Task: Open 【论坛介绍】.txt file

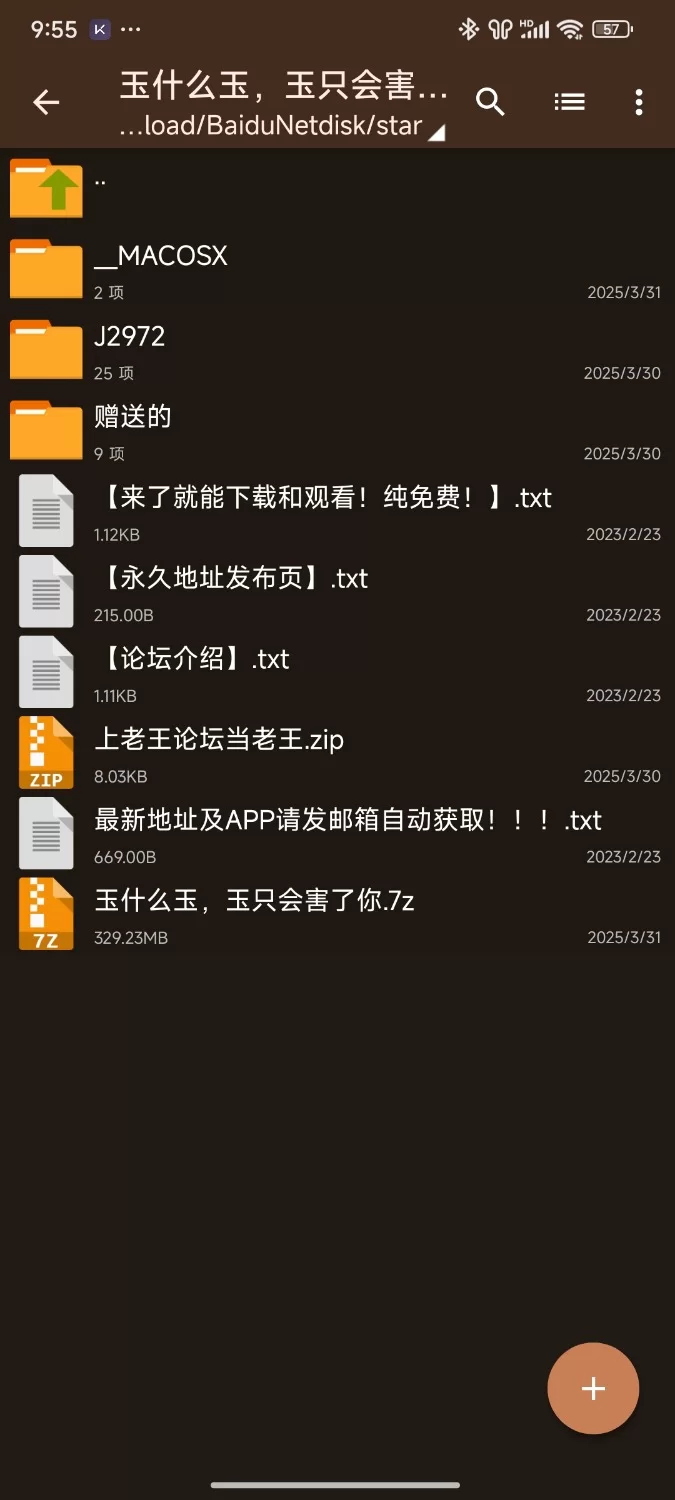Action: [337, 672]
